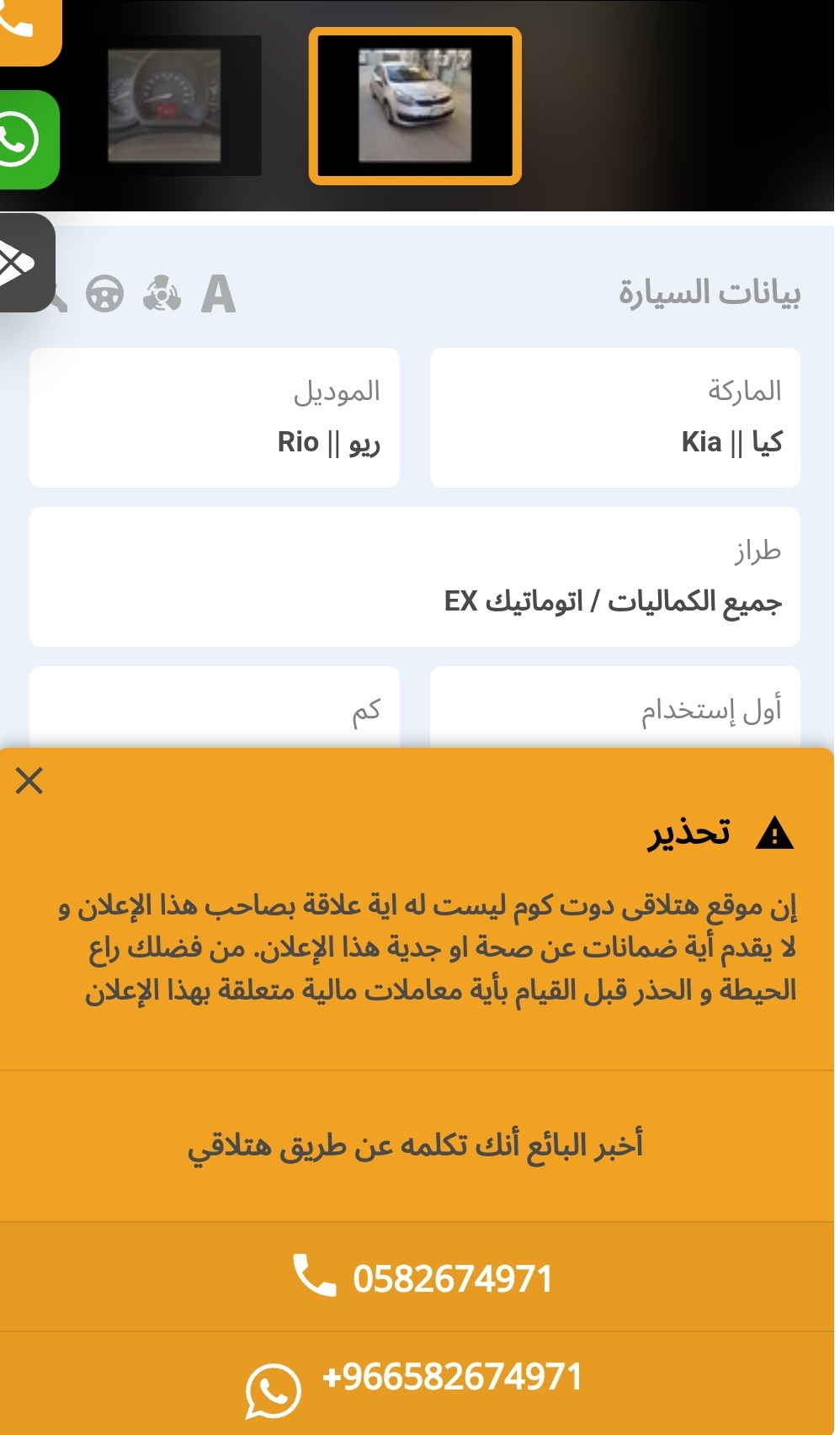Call the seller at 0582674971
Viewport: 840px width, 1435px height.
point(420,1278)
